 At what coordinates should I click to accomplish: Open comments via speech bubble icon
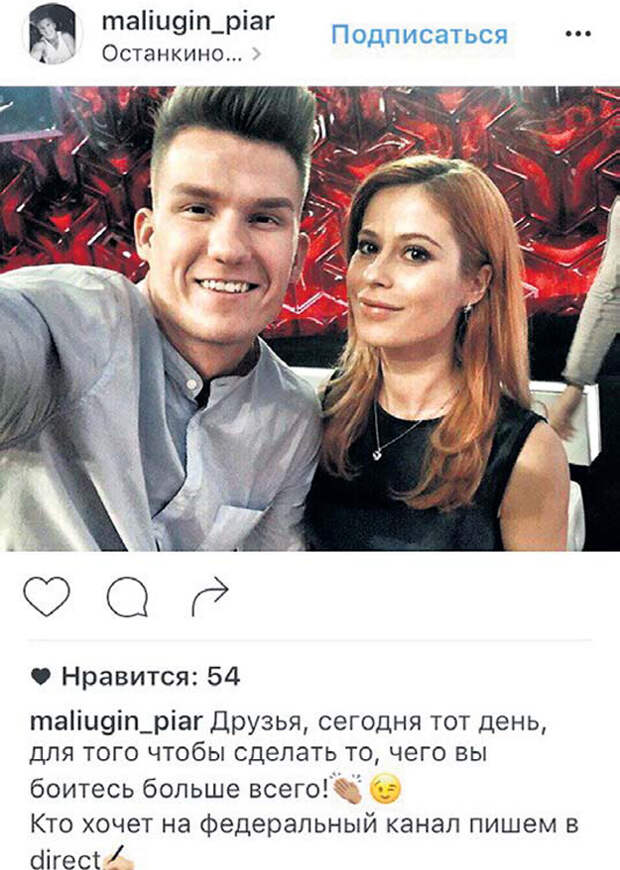[128, 598]
